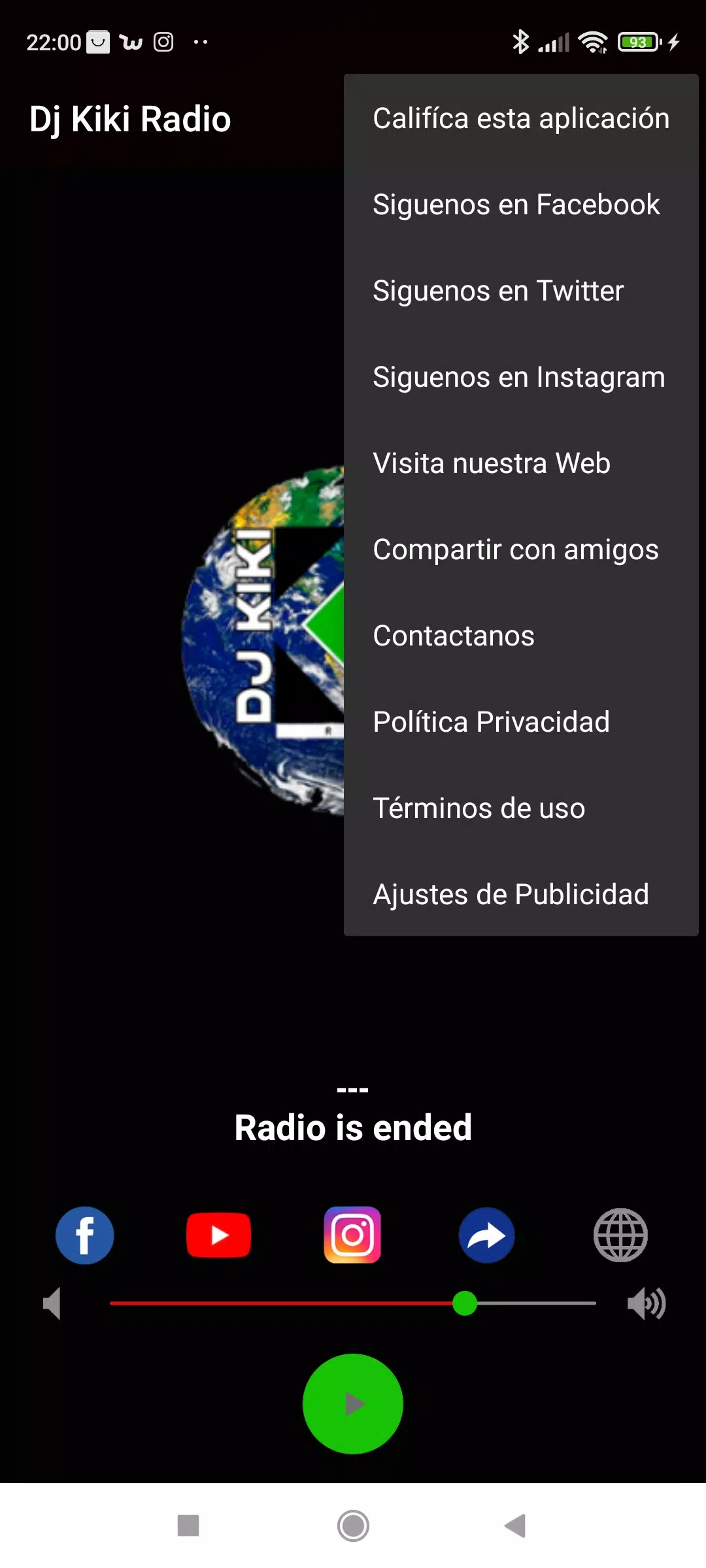Select Califíca esta aplicación
Image resolution: width=706 pixels, height=1568 pixels.
tap(521, 119)
